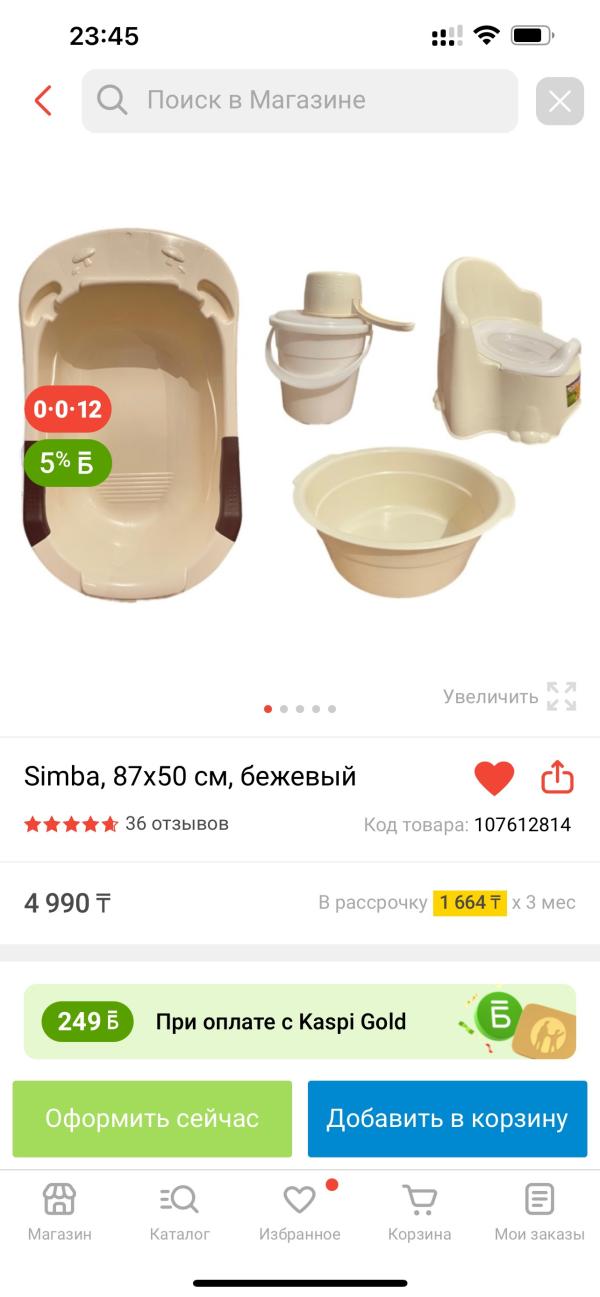Toggle the red heart favorite icon
Image resolution: width=600 pixels, height=1297 pixels.
pos(493,778)
